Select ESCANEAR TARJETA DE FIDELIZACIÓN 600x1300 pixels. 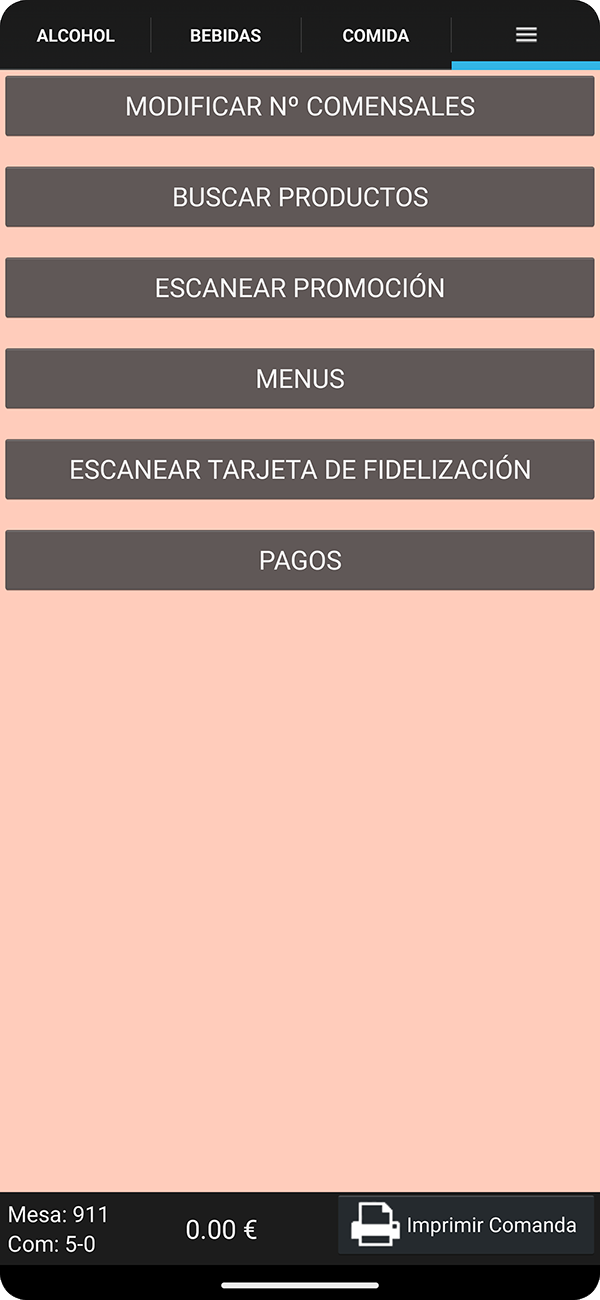tap(300, 470)
